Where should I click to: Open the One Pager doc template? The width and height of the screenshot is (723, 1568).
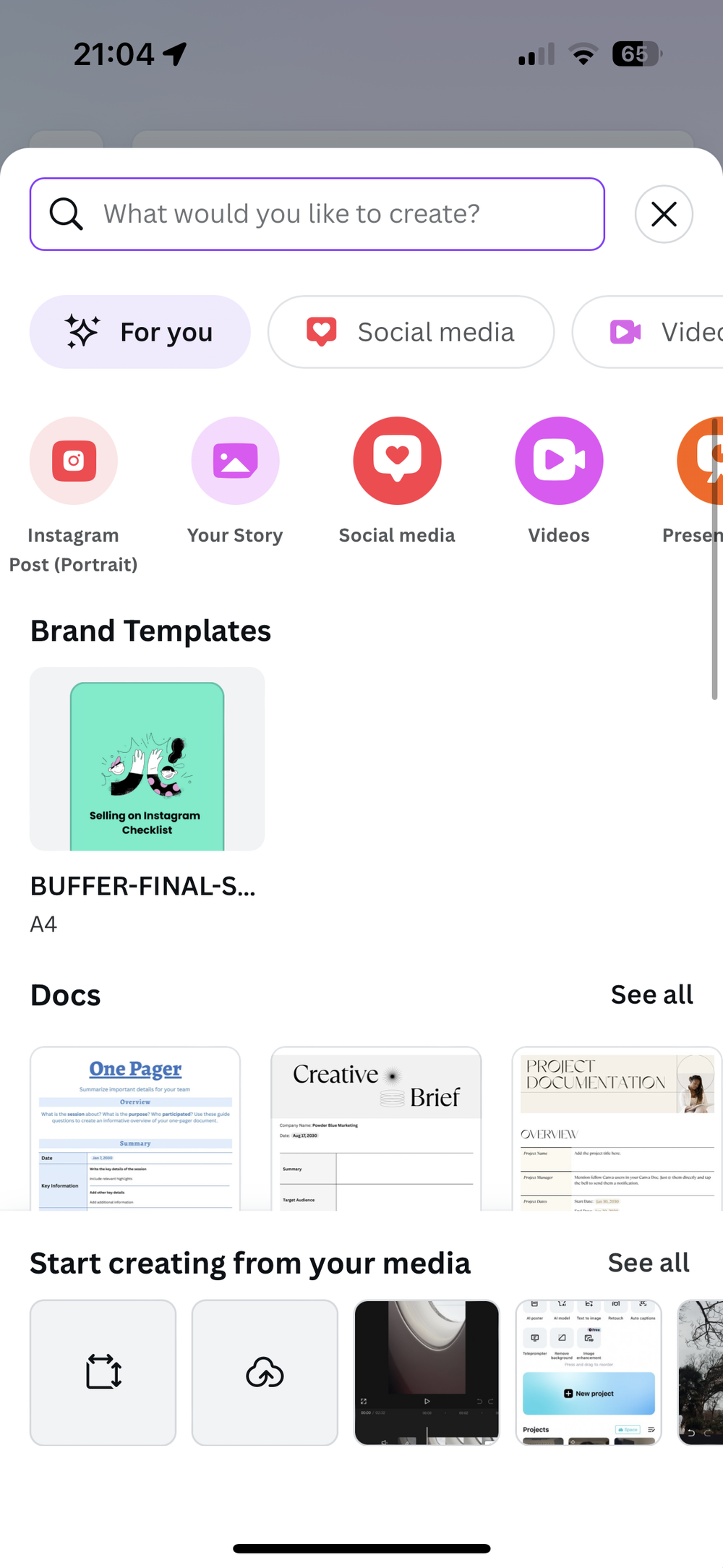(134, 1128)
